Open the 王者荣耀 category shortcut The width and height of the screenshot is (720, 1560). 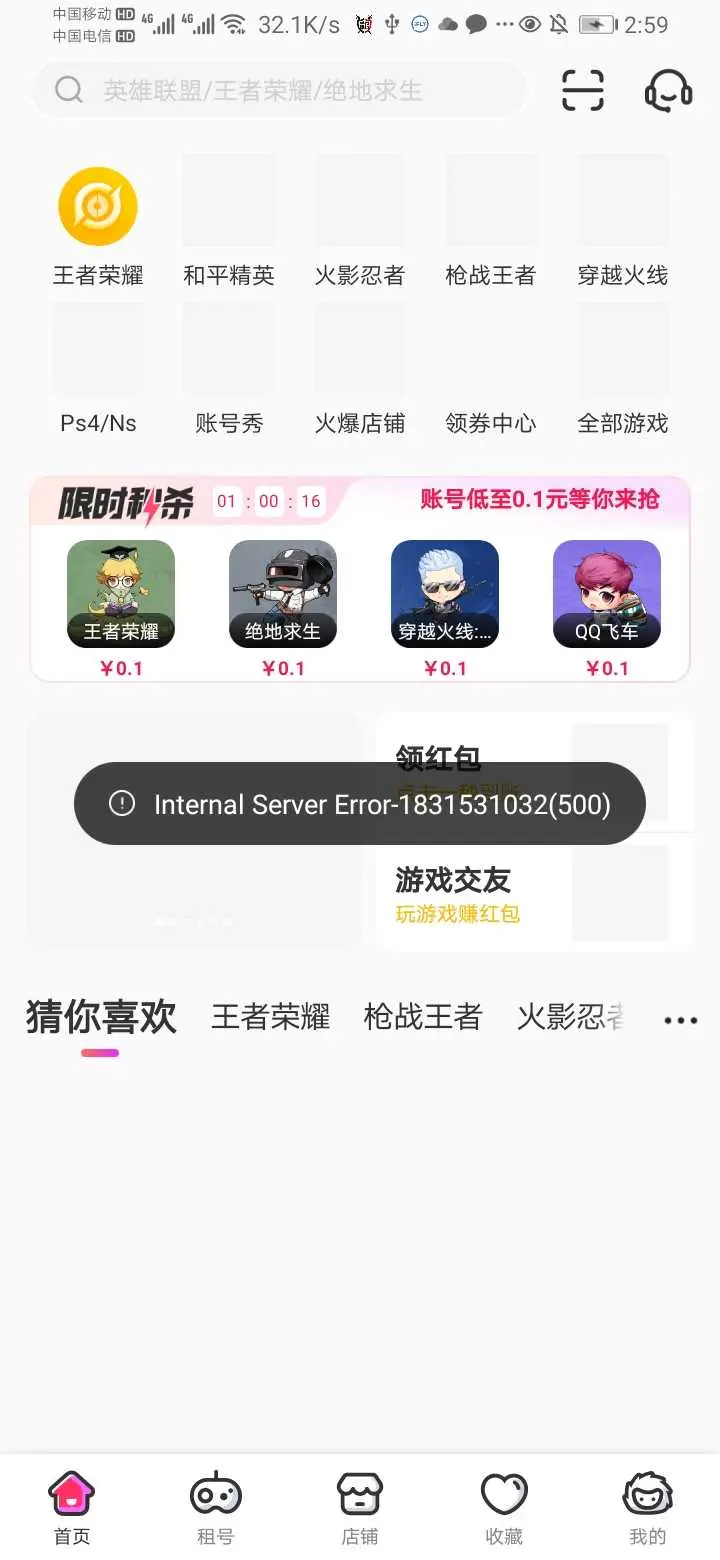click(x=98, y=227)
